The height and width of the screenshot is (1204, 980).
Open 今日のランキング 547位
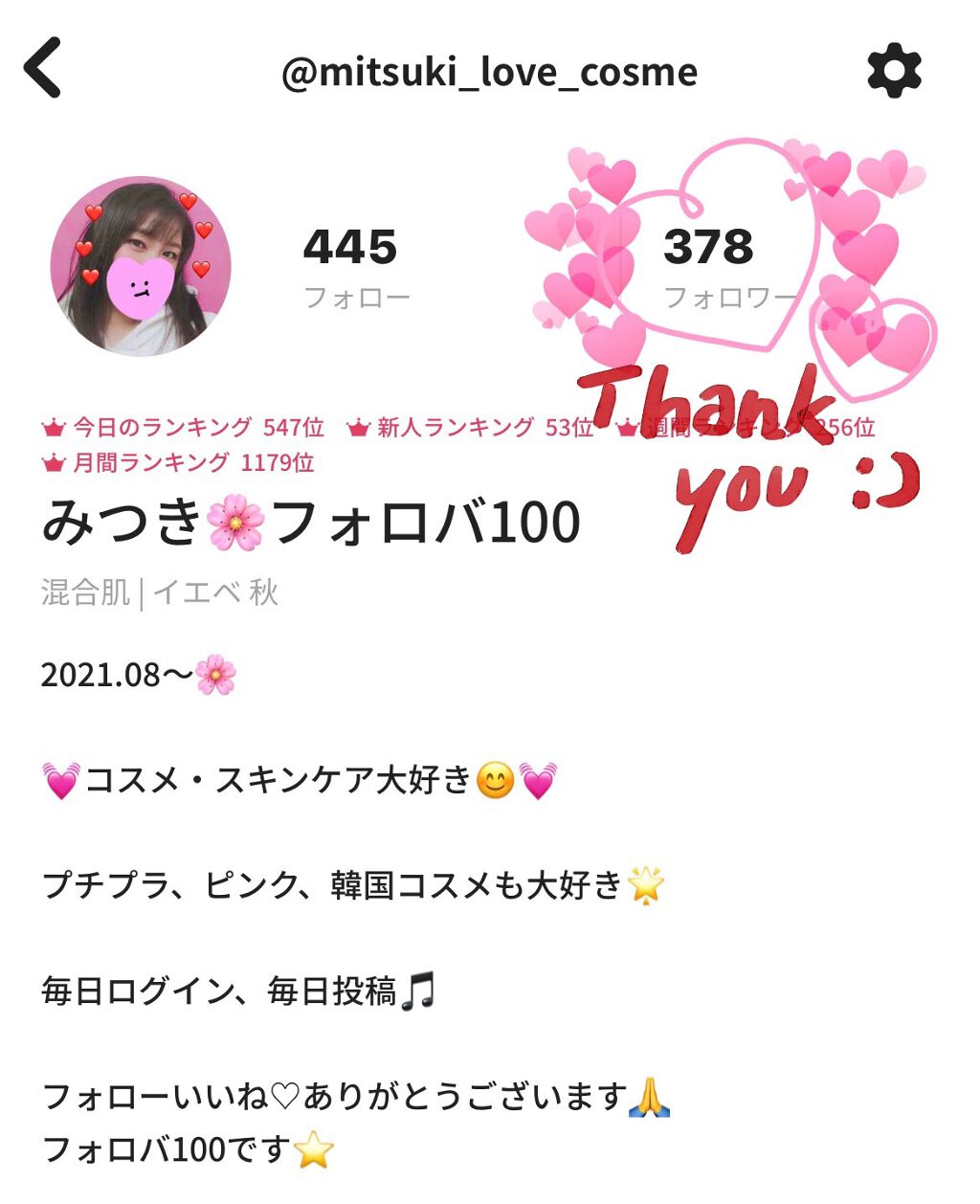[x=184, y=428]
